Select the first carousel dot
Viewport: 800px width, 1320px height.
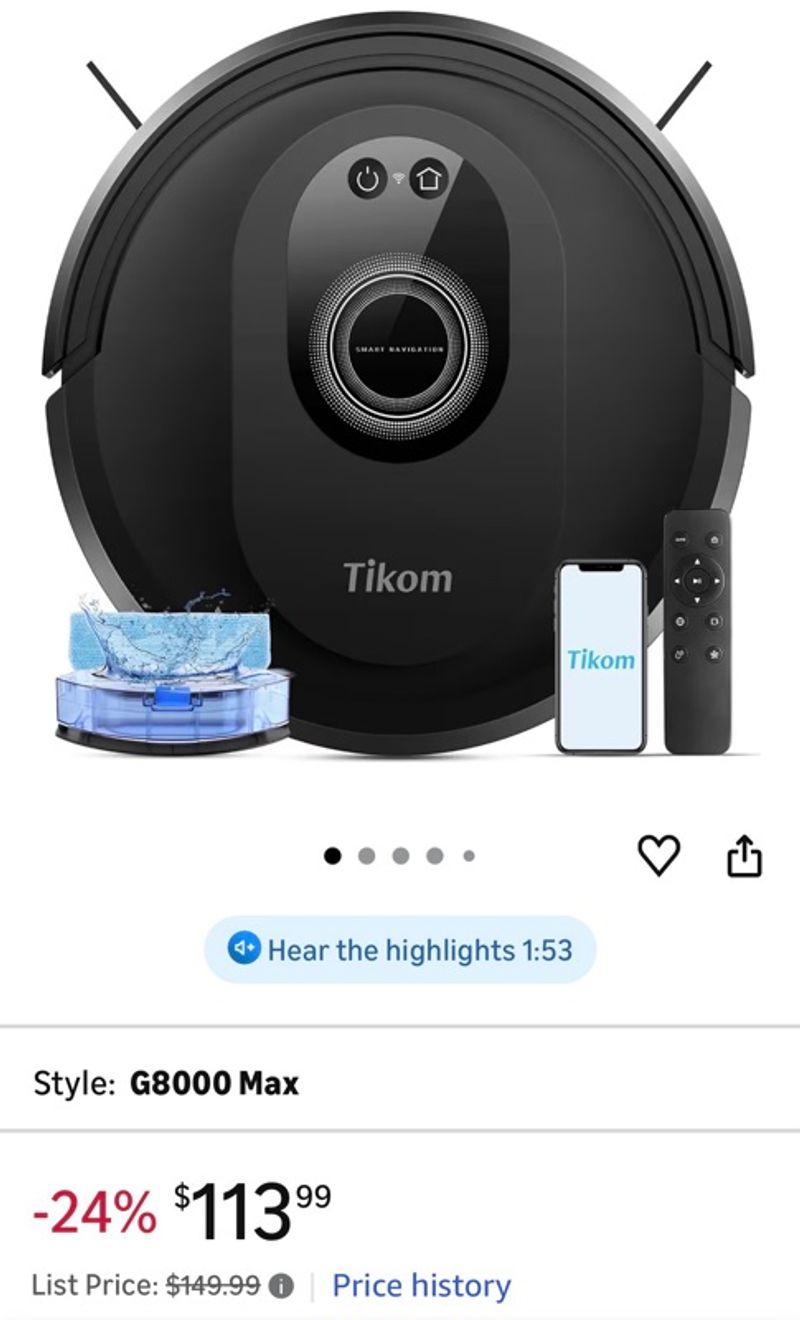[x=331, y=855]
